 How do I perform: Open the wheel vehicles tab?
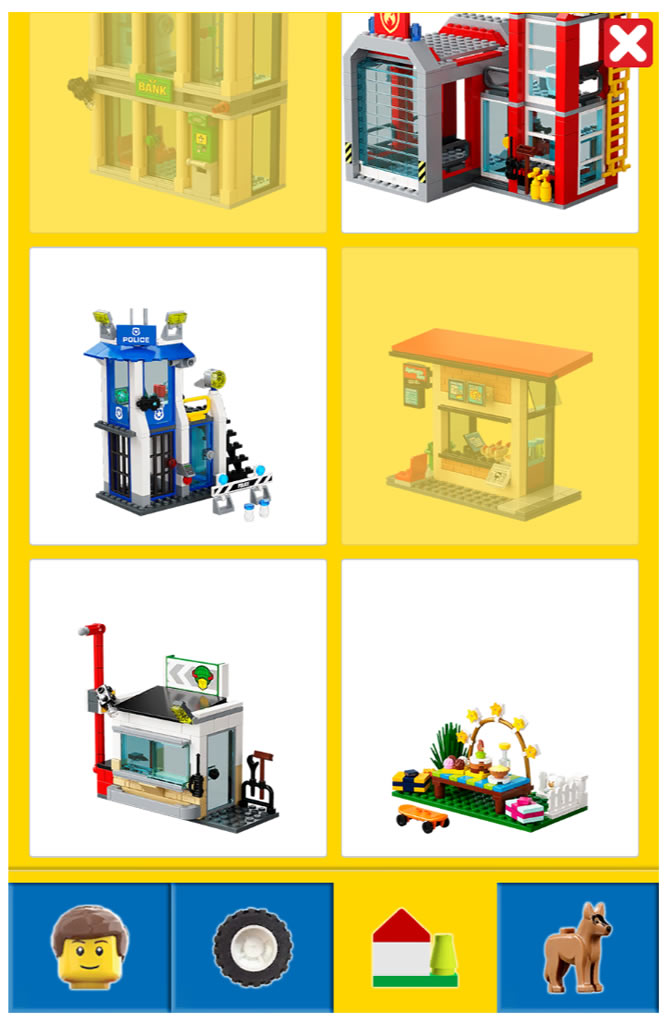(252, 946)
